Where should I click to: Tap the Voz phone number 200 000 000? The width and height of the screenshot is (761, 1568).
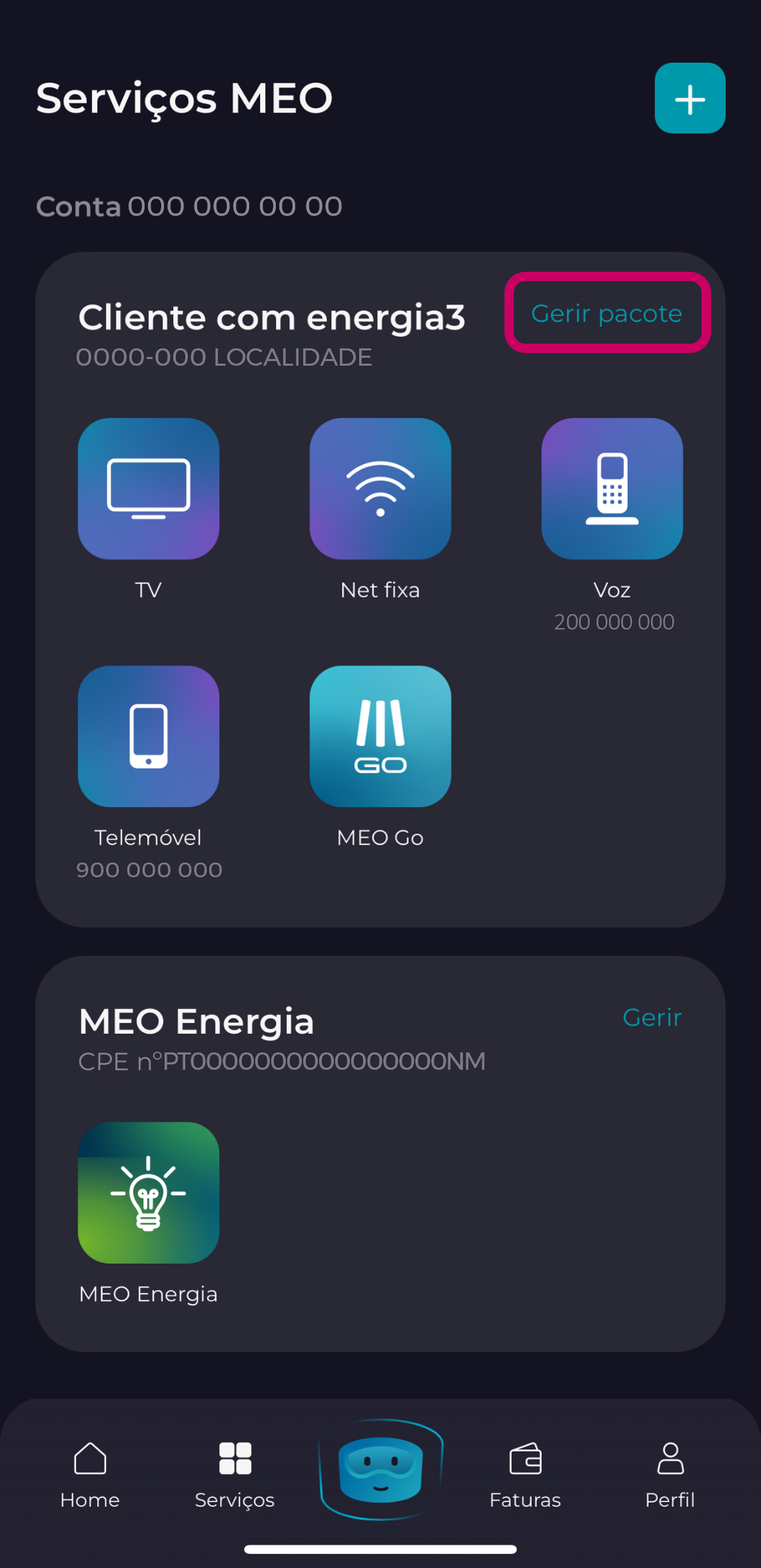614,621
